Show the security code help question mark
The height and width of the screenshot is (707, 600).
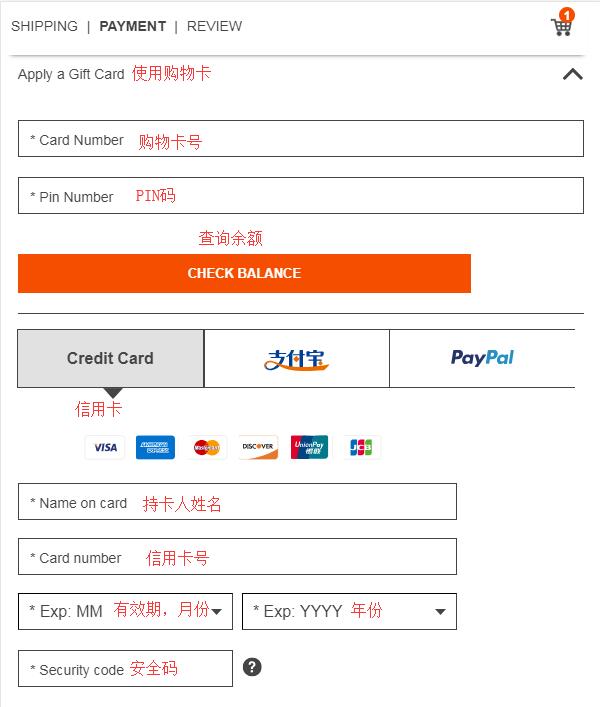coord(252,667)
